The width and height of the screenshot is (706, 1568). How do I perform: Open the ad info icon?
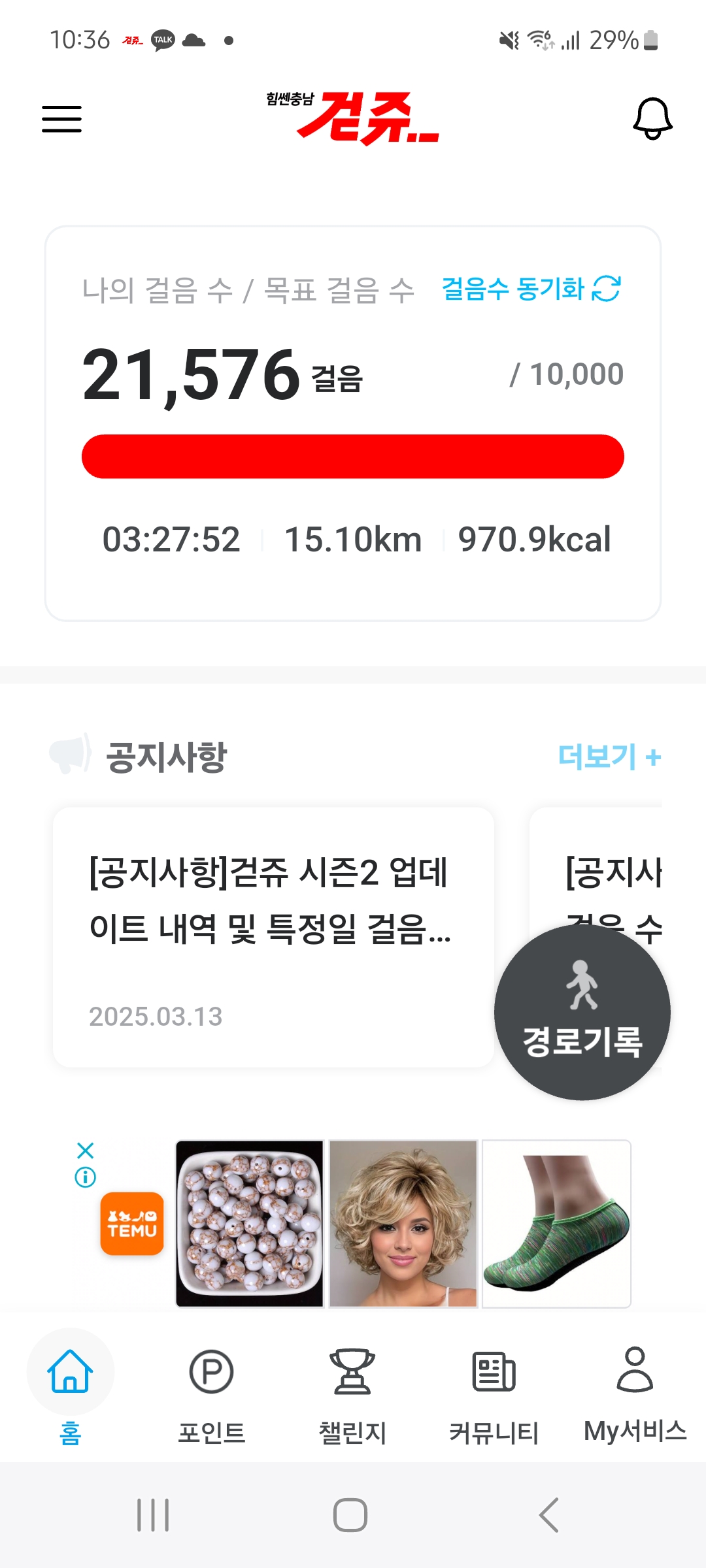86,1177
